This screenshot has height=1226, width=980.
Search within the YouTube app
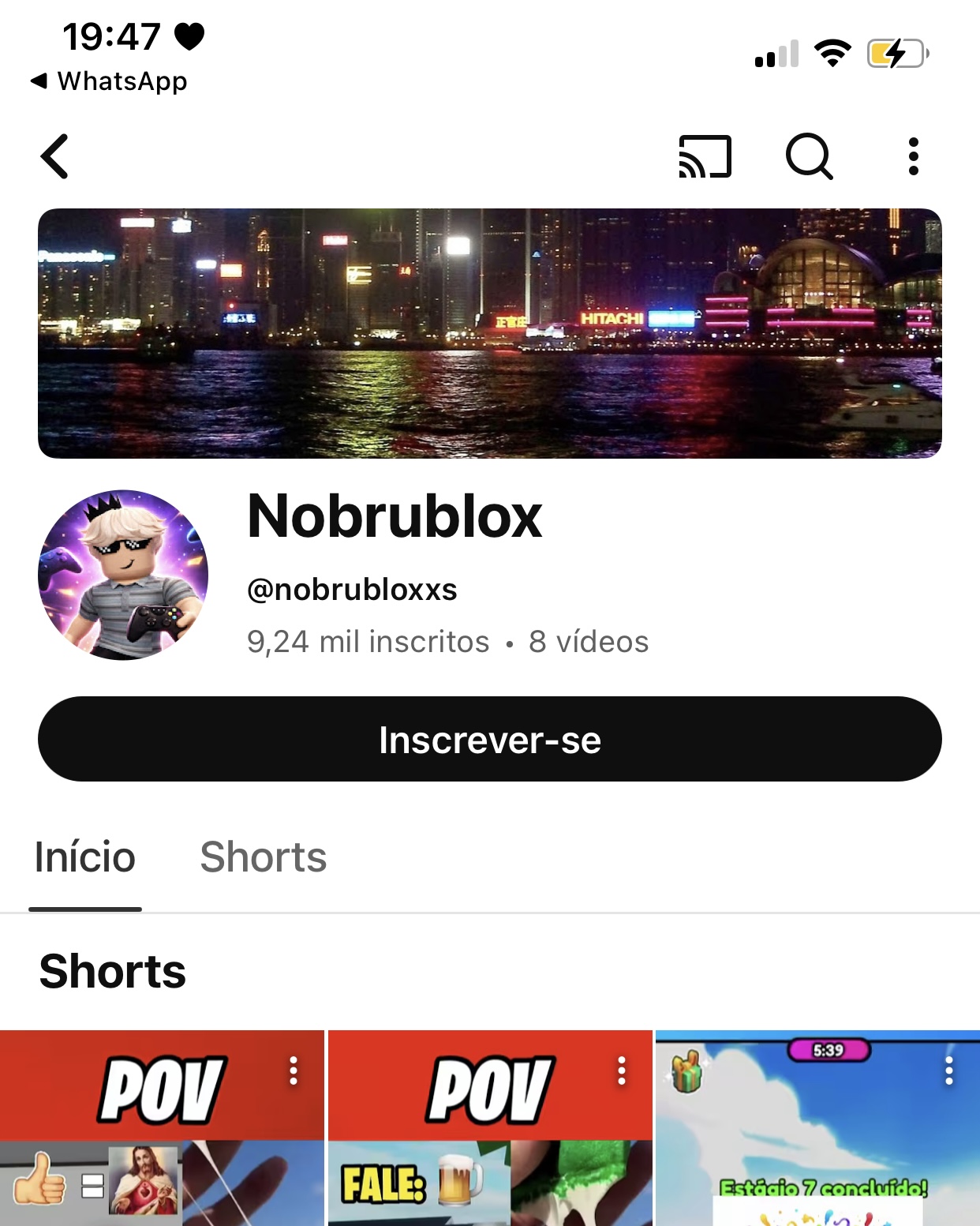coord(809,156)
